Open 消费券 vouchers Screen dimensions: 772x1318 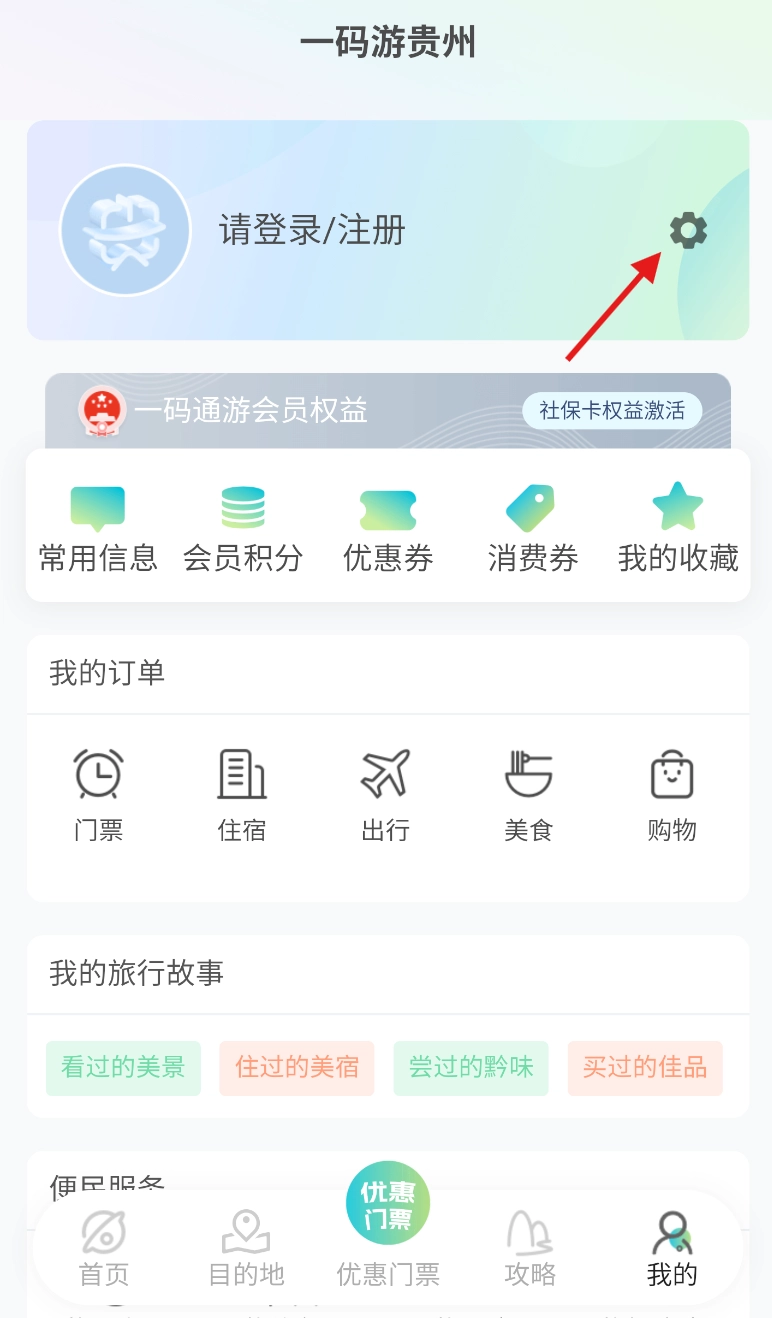pos(532,529)
